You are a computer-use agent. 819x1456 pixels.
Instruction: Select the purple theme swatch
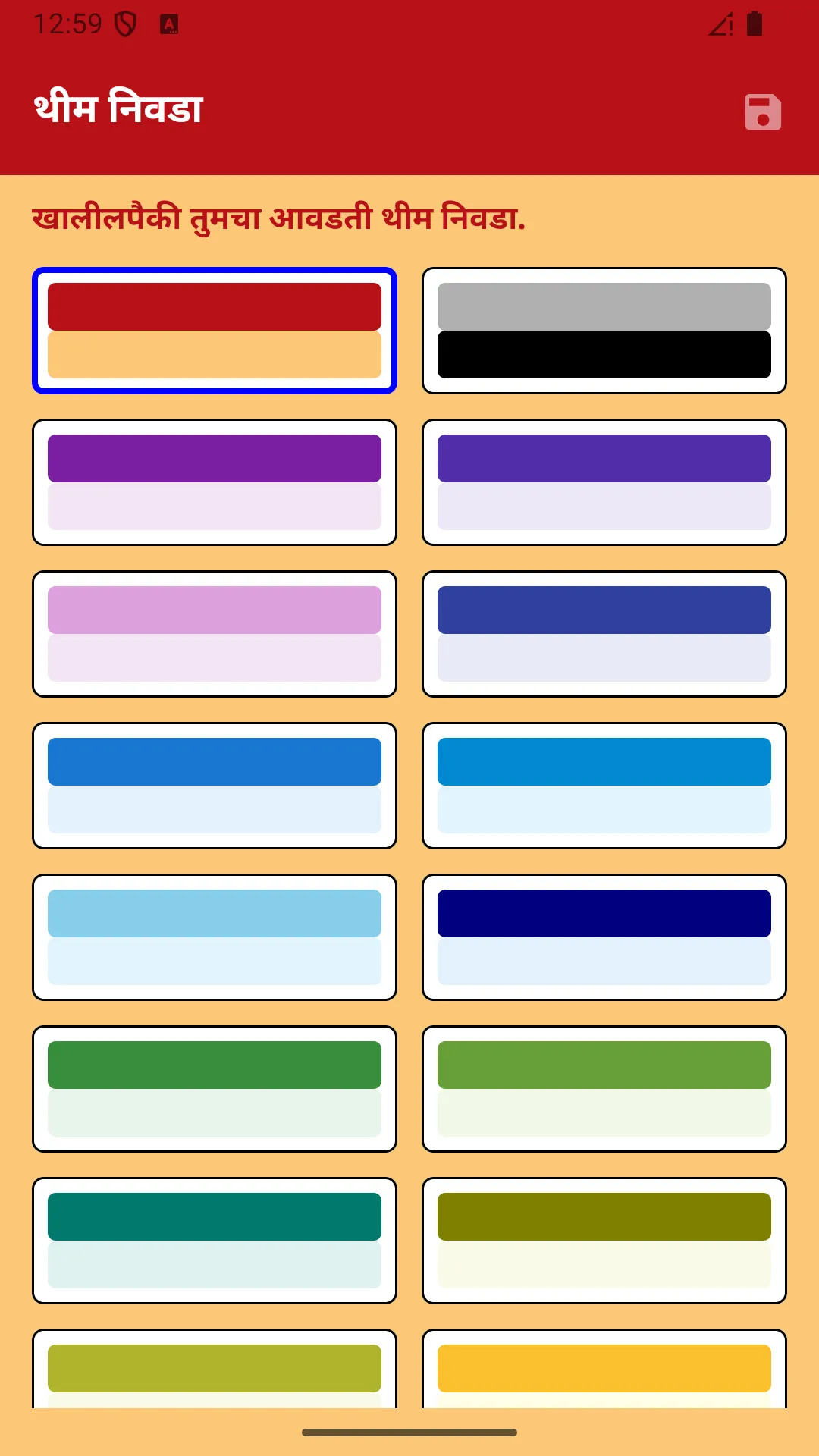click(215, 482)
